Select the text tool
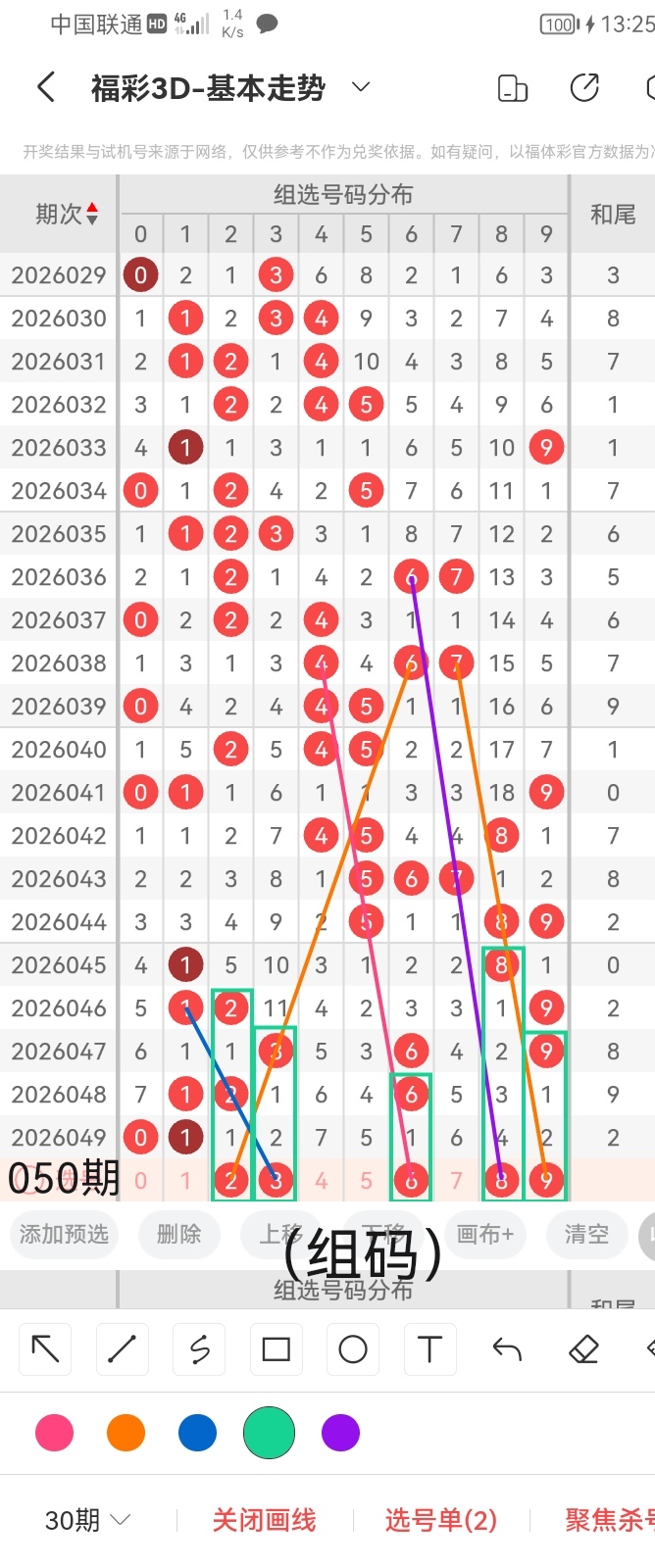655x1568 pixels. 429,1349
